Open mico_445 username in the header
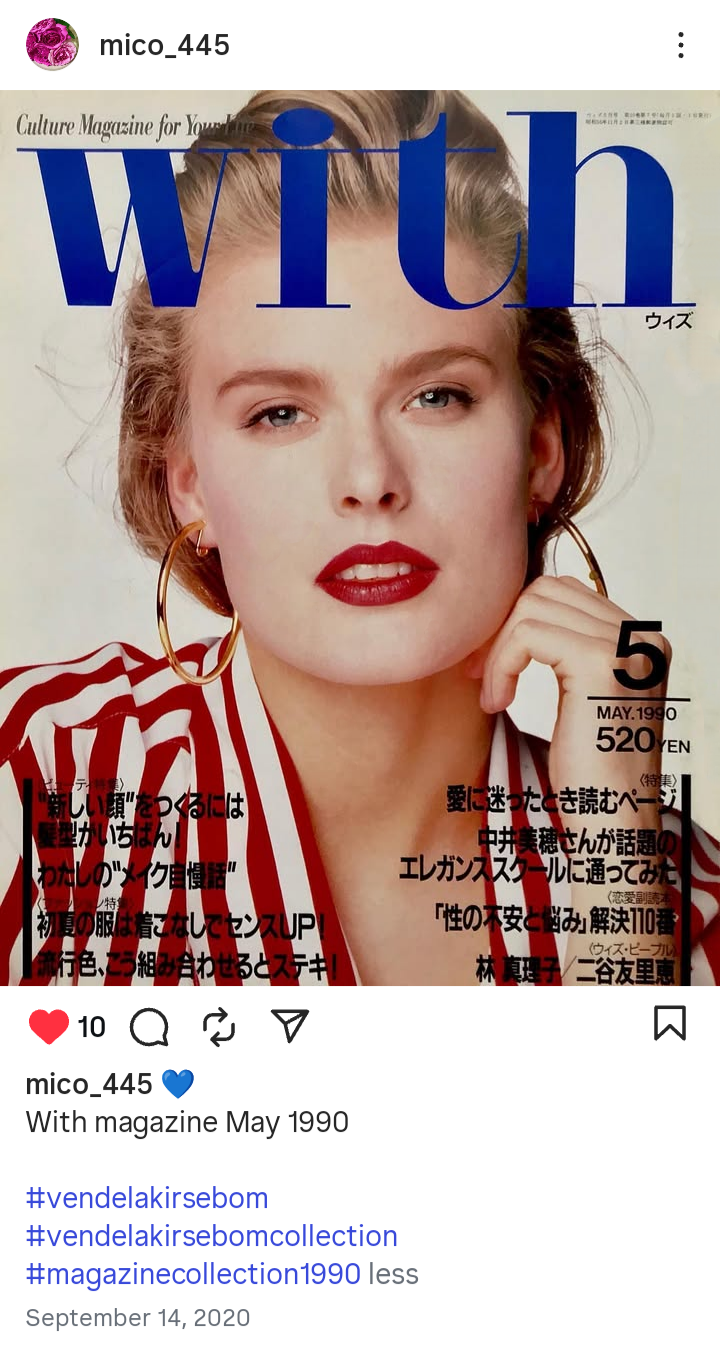The image size is (720, 1348). pyautogui.click(x=165, y=45)
